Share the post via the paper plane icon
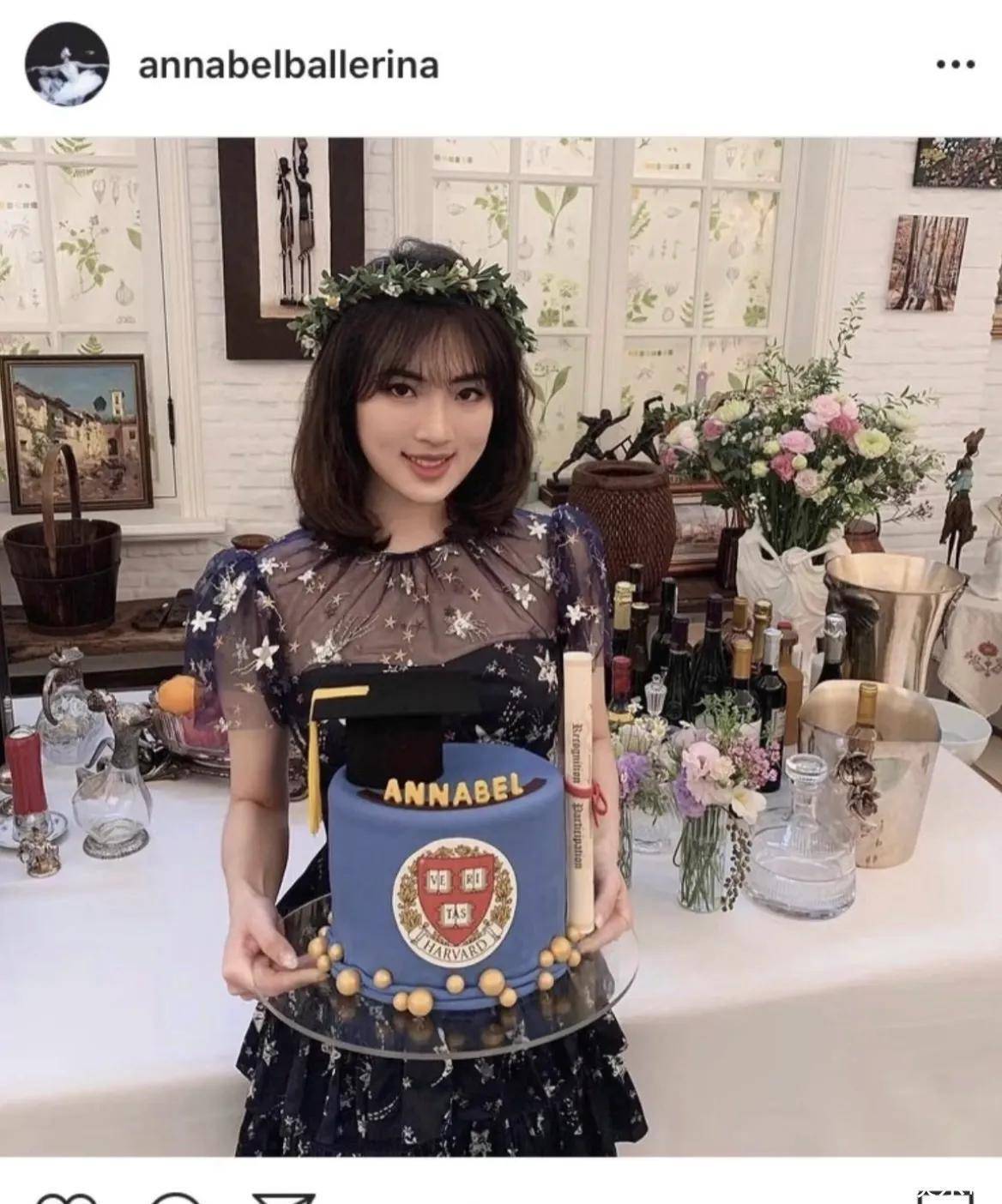 pos(282,1197)
